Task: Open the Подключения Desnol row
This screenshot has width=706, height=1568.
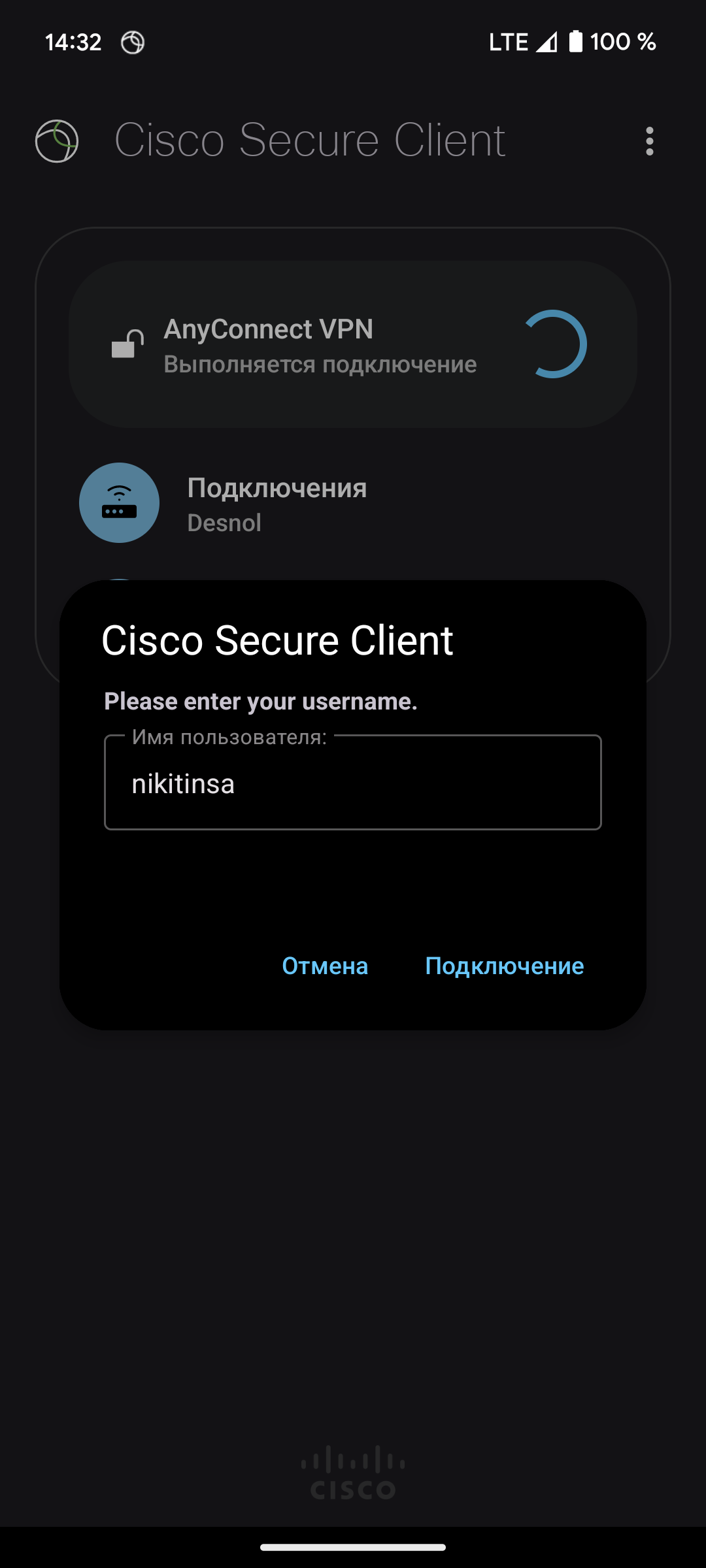Action: 277,504
